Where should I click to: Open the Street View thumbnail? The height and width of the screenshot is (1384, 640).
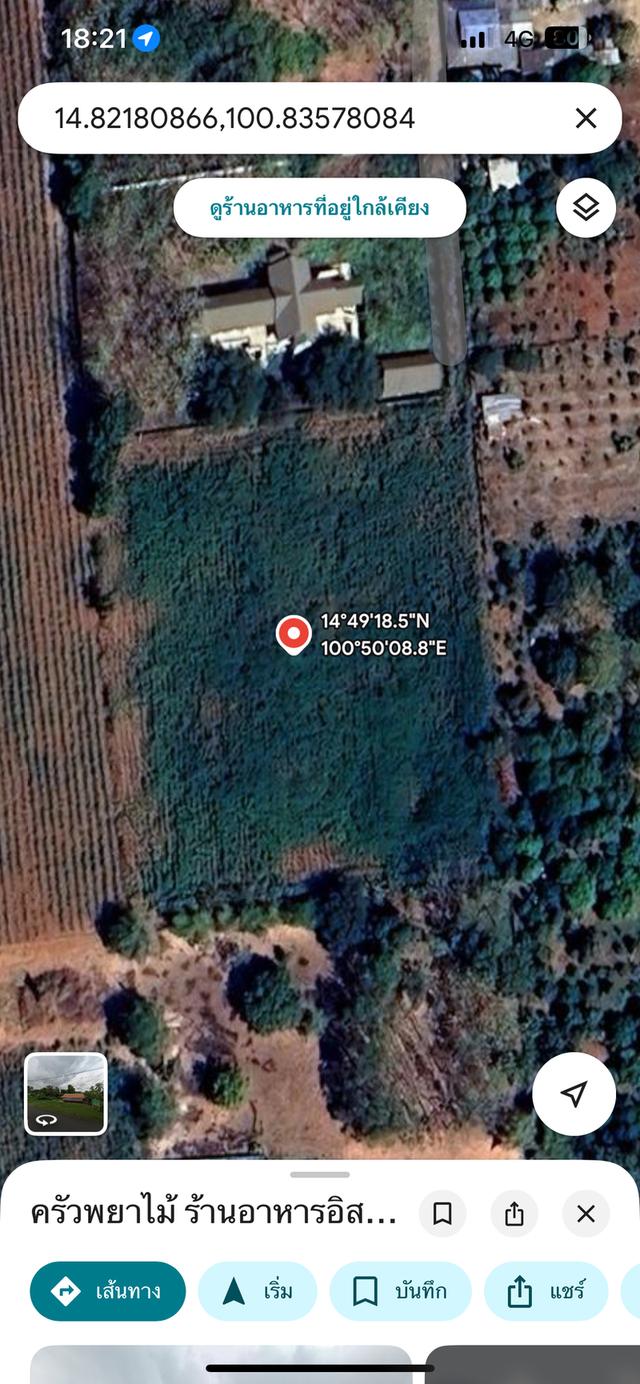[x=66, y=1093]
